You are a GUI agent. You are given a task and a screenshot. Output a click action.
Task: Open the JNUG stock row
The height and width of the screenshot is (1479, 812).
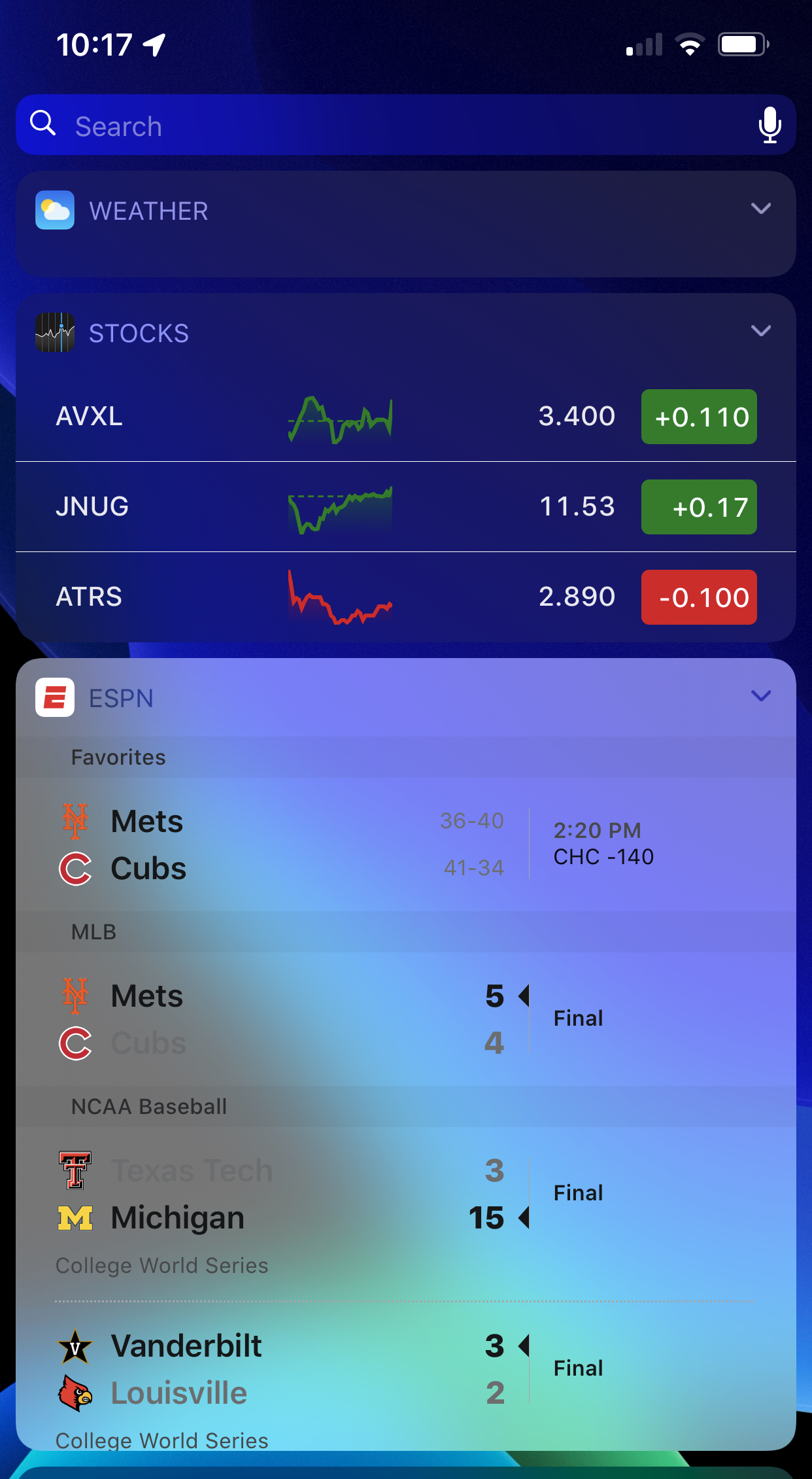[x=405, y=507]
